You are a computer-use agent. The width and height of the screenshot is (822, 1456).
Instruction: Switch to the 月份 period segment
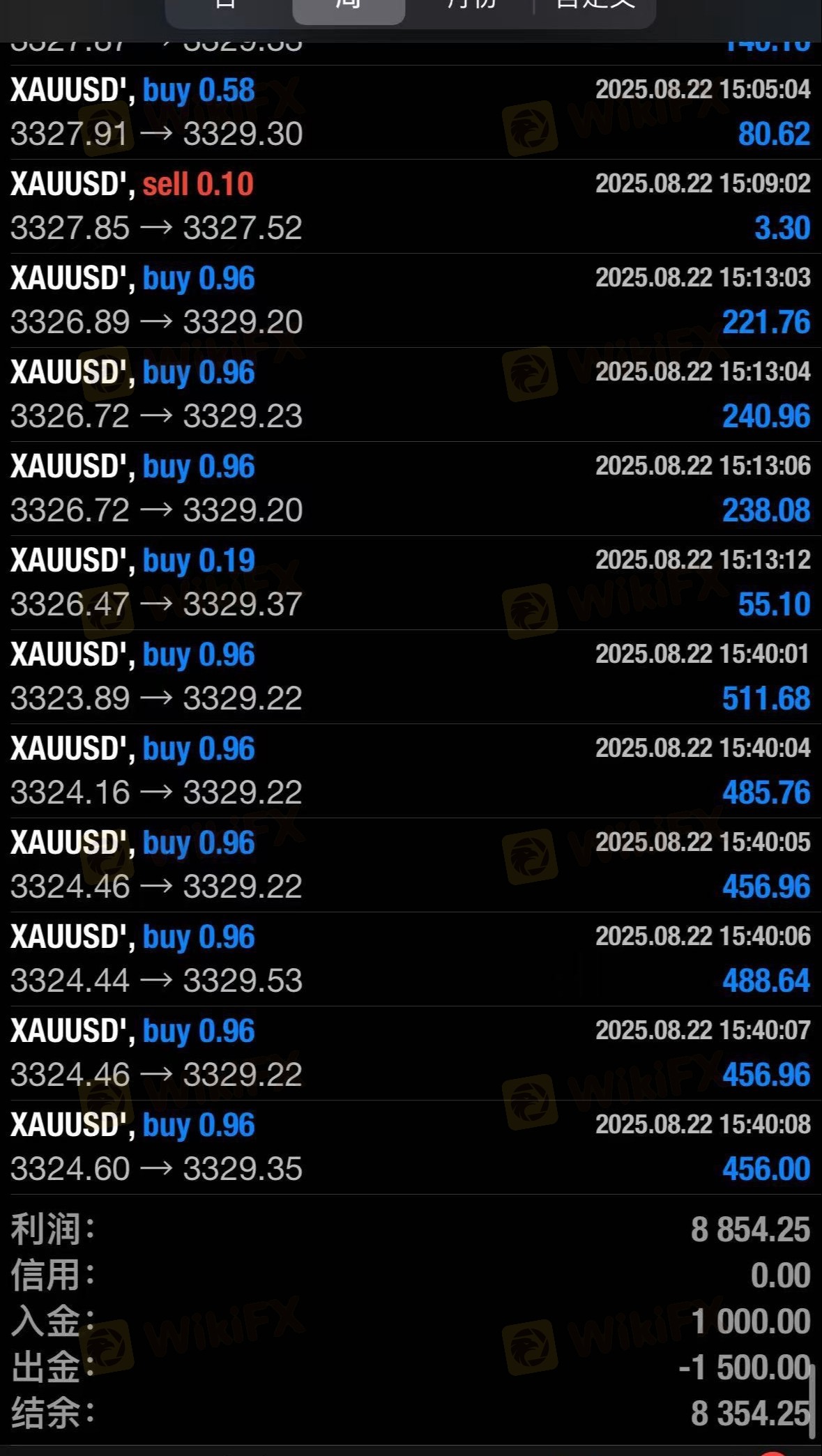[471, 7]
